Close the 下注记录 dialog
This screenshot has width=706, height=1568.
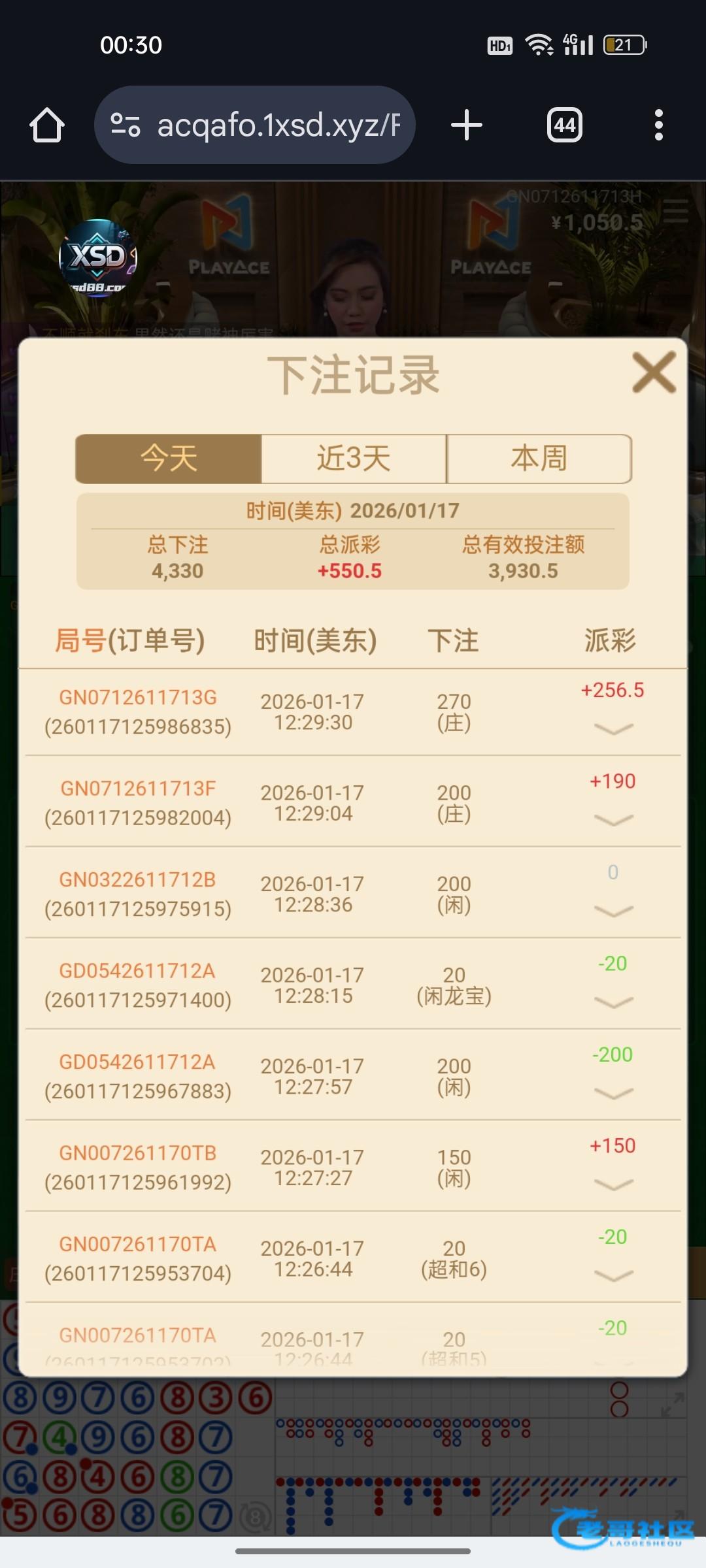coord(654,373)
